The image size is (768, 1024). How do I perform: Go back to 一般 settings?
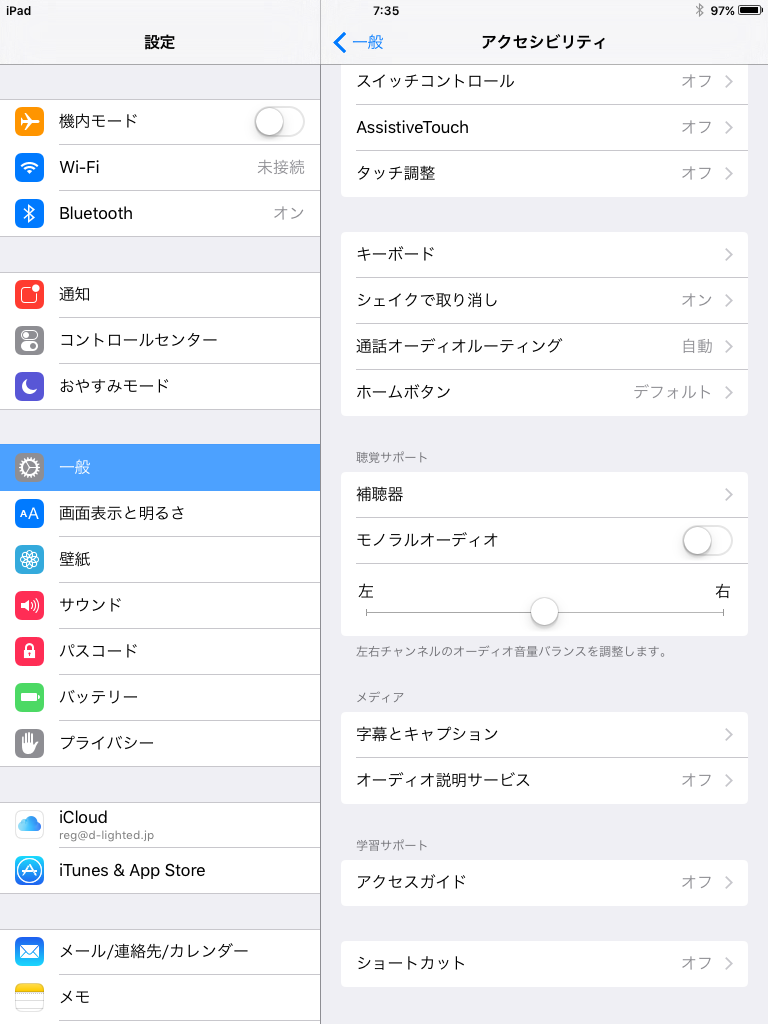coord(358,42)
